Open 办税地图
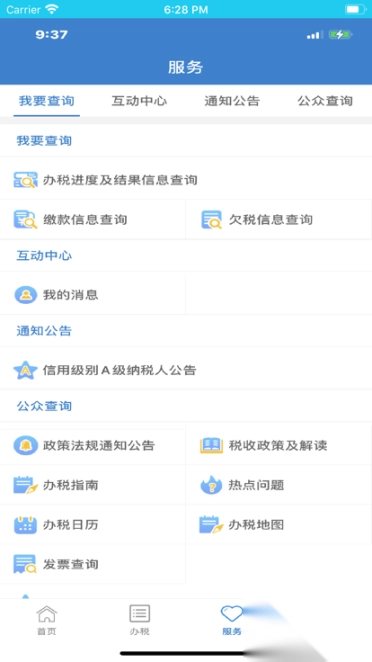This screenshot has width=372, height=662. [279, 524]
